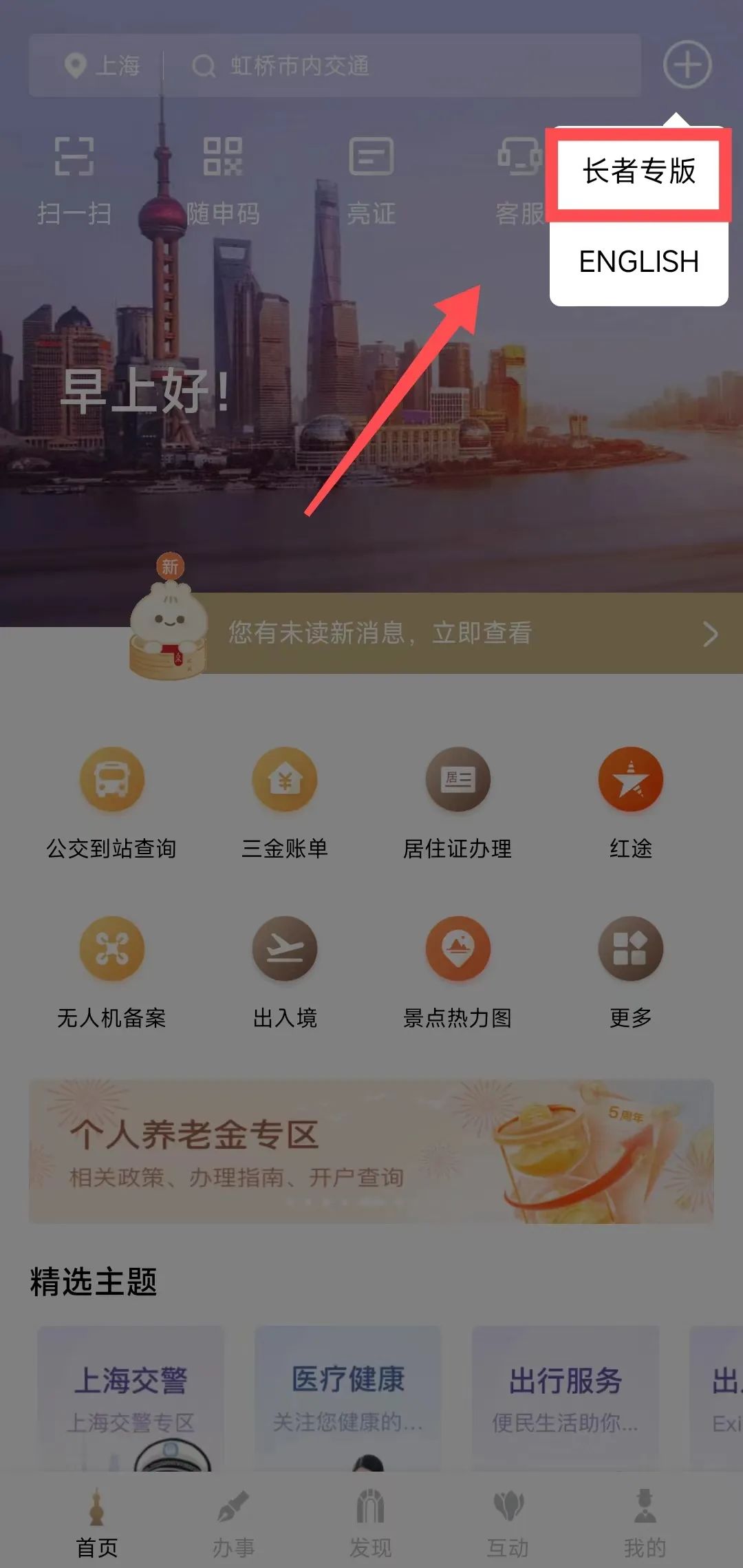The width and height of the screenshot is (743, 1568).
Task: Switch language to ENGLISH
Action: (638, 262)
